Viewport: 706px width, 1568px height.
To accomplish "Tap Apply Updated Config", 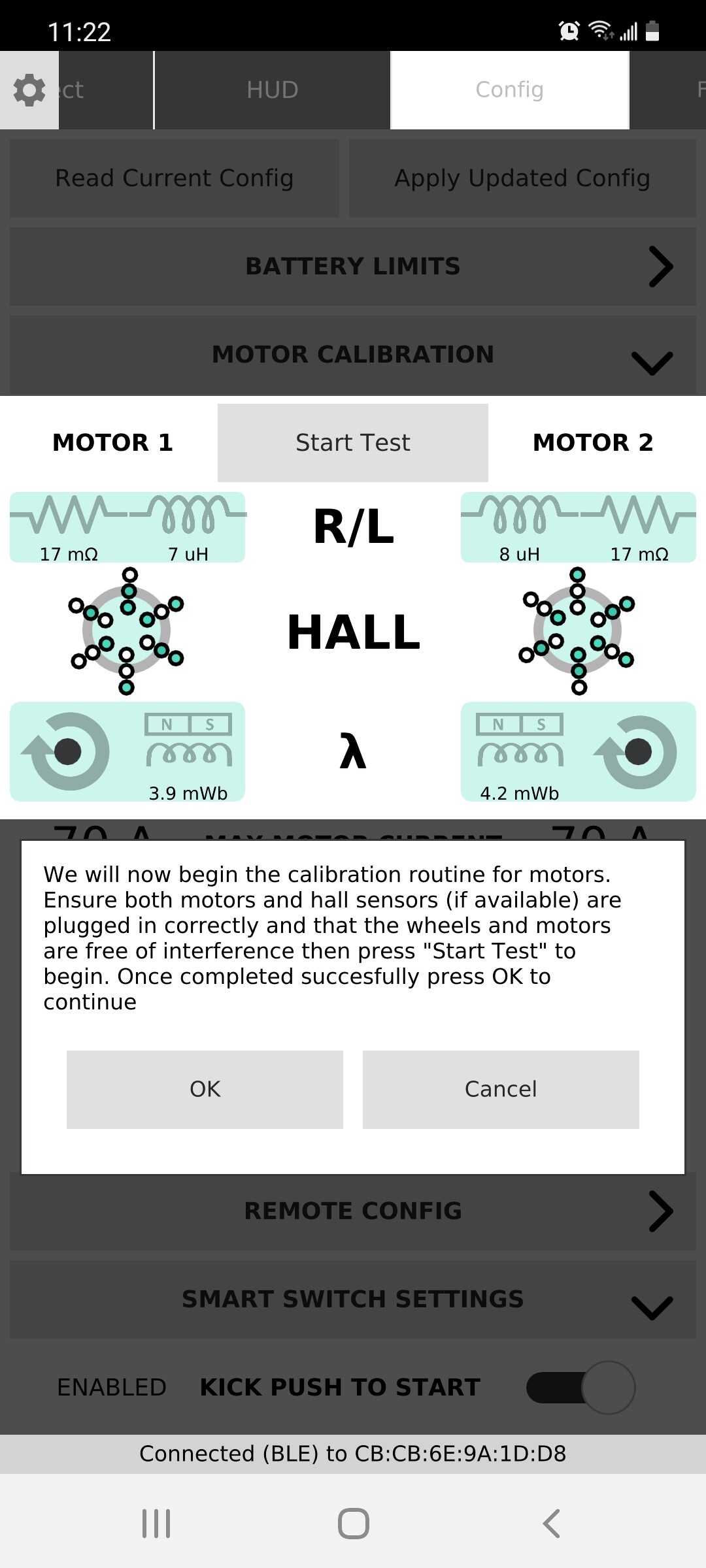I will click(x=522, y=178).
